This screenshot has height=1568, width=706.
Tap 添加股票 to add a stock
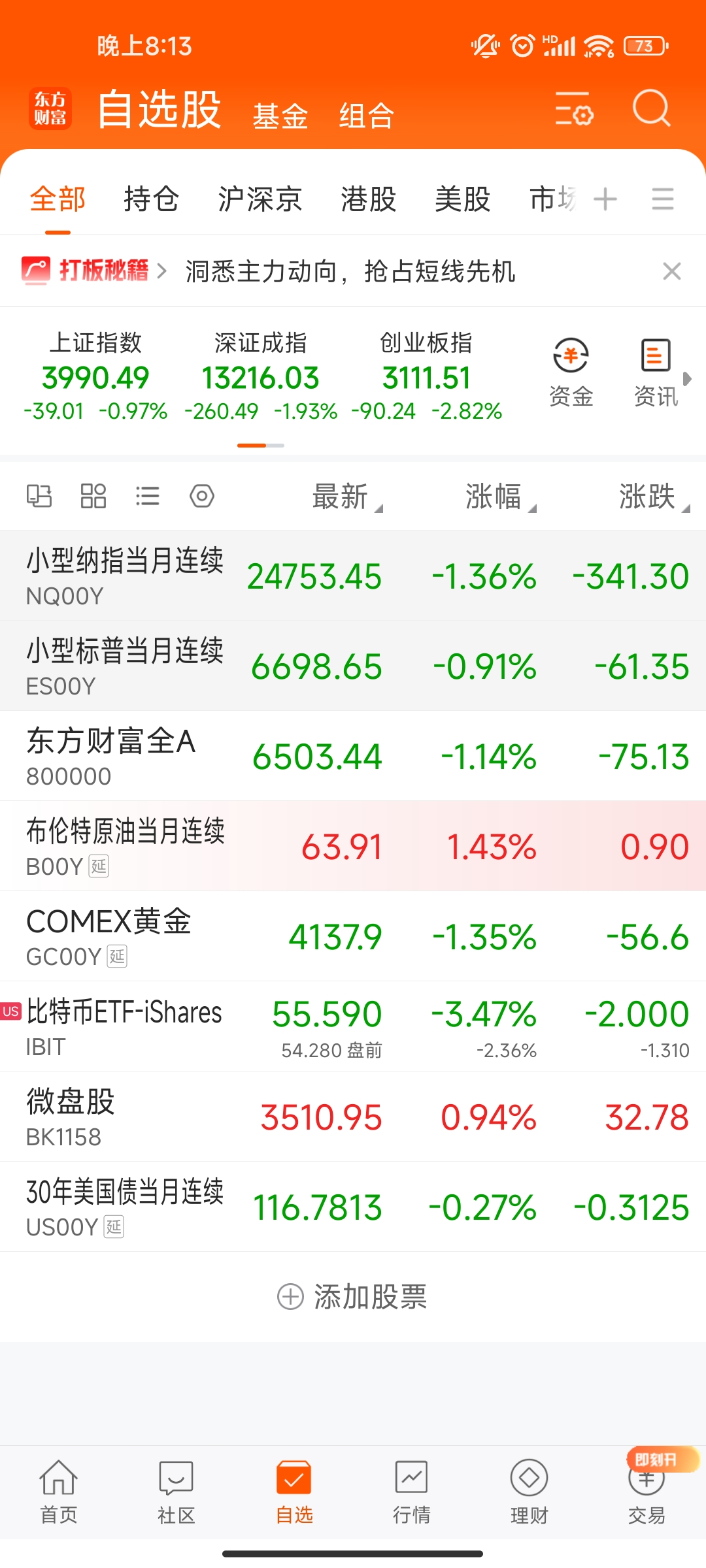pyautogui.click(x=353, y=1297)
